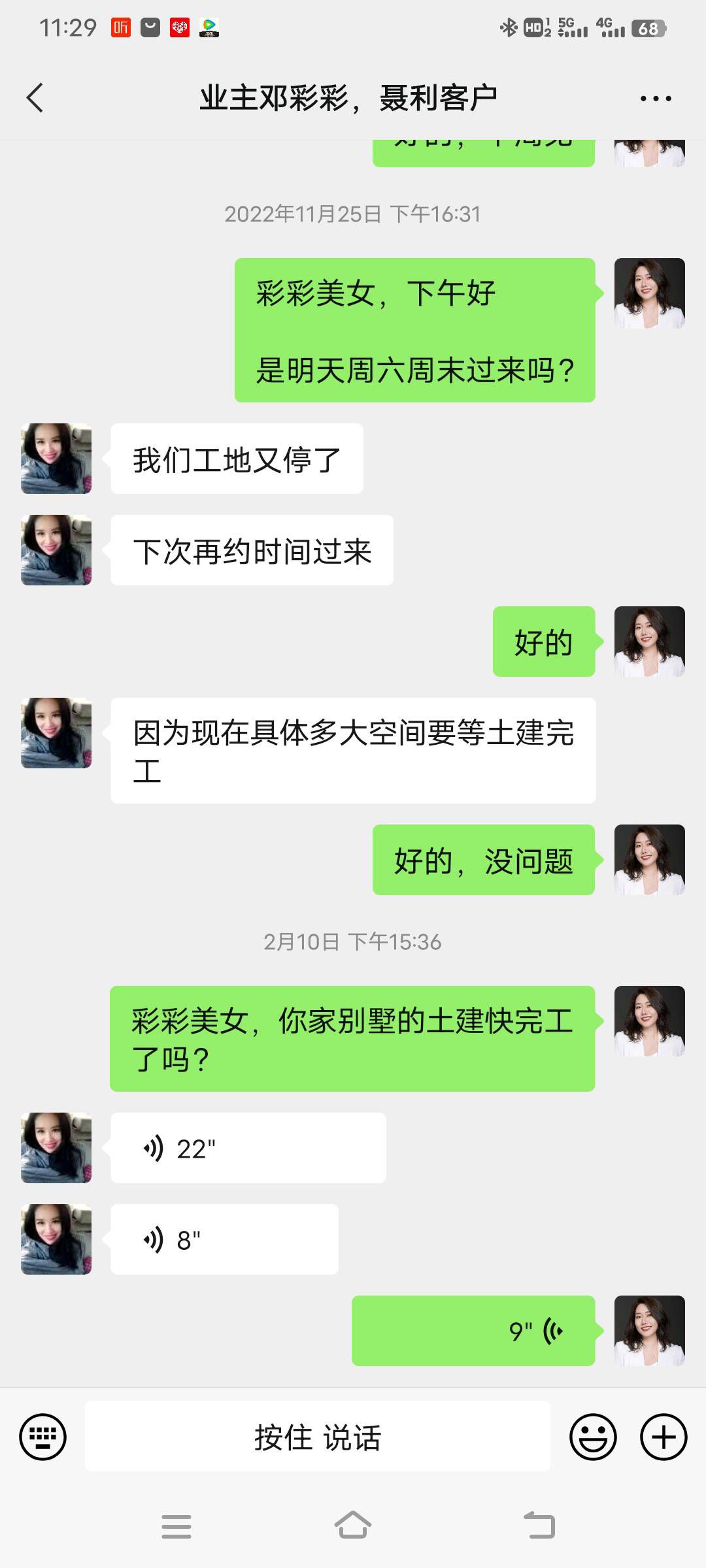Image resolution: width=706 pixels, height=1568 pixels.
Task: Go to the system home screen
Action: [x=353, y=1526]
